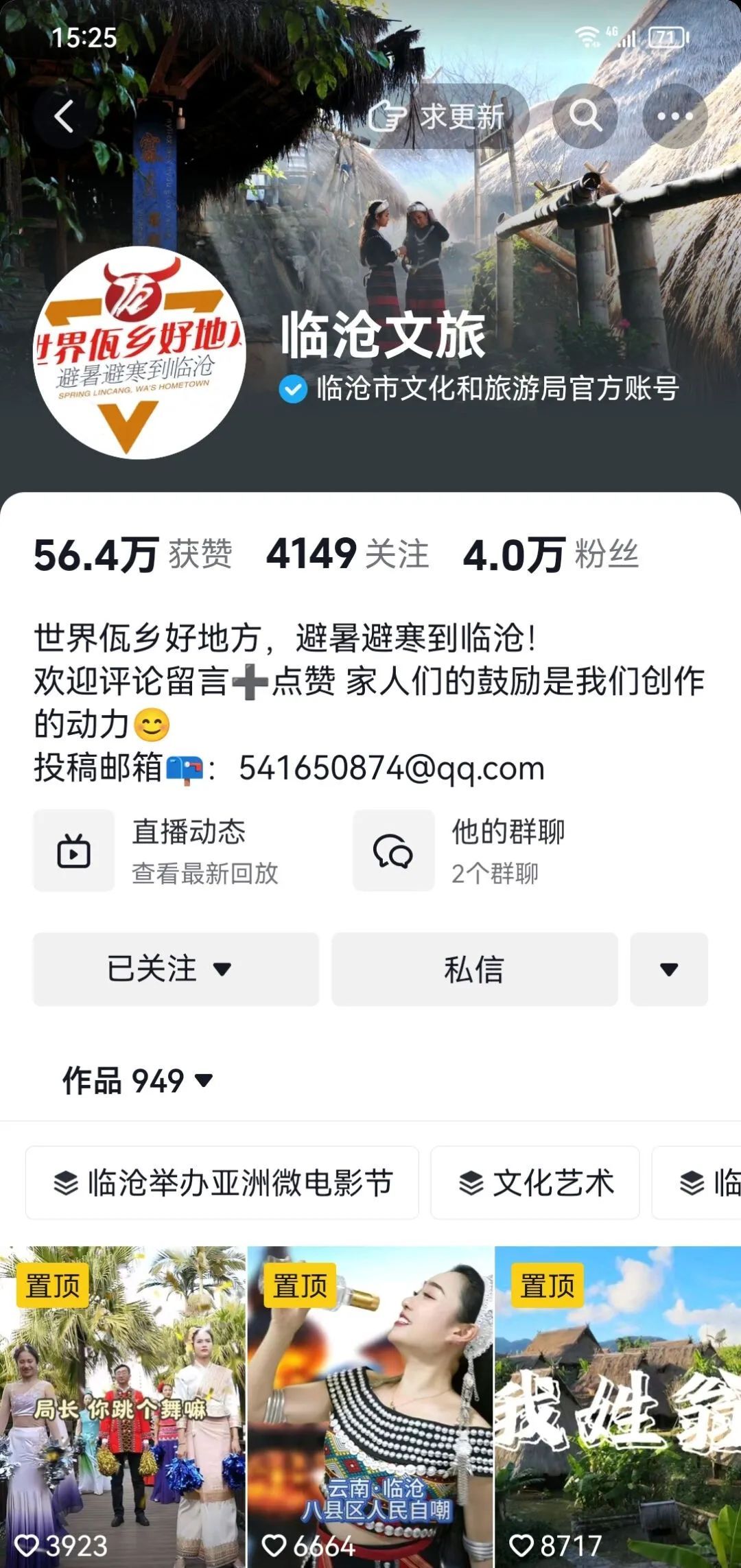The image size is (741, 1568).
Task: Open search on this profile
Action: (585, 116)
